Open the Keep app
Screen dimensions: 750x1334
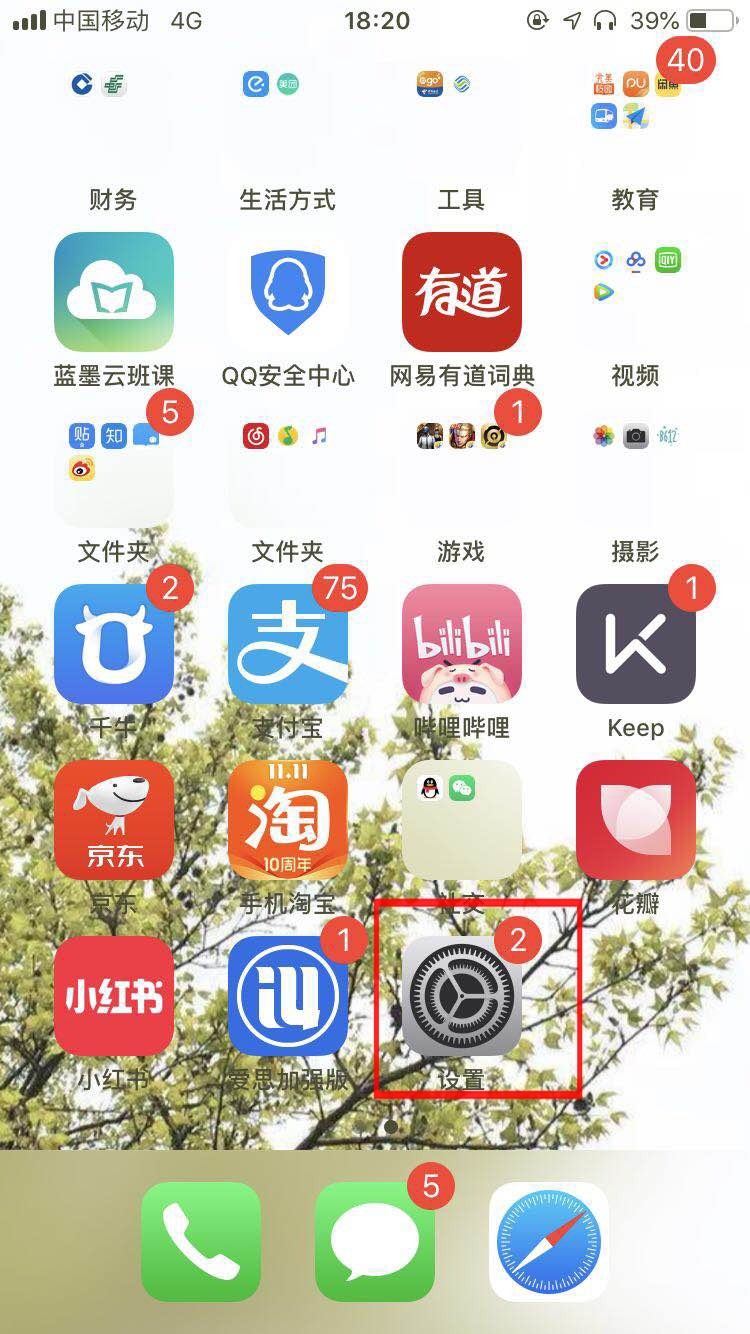635,644
